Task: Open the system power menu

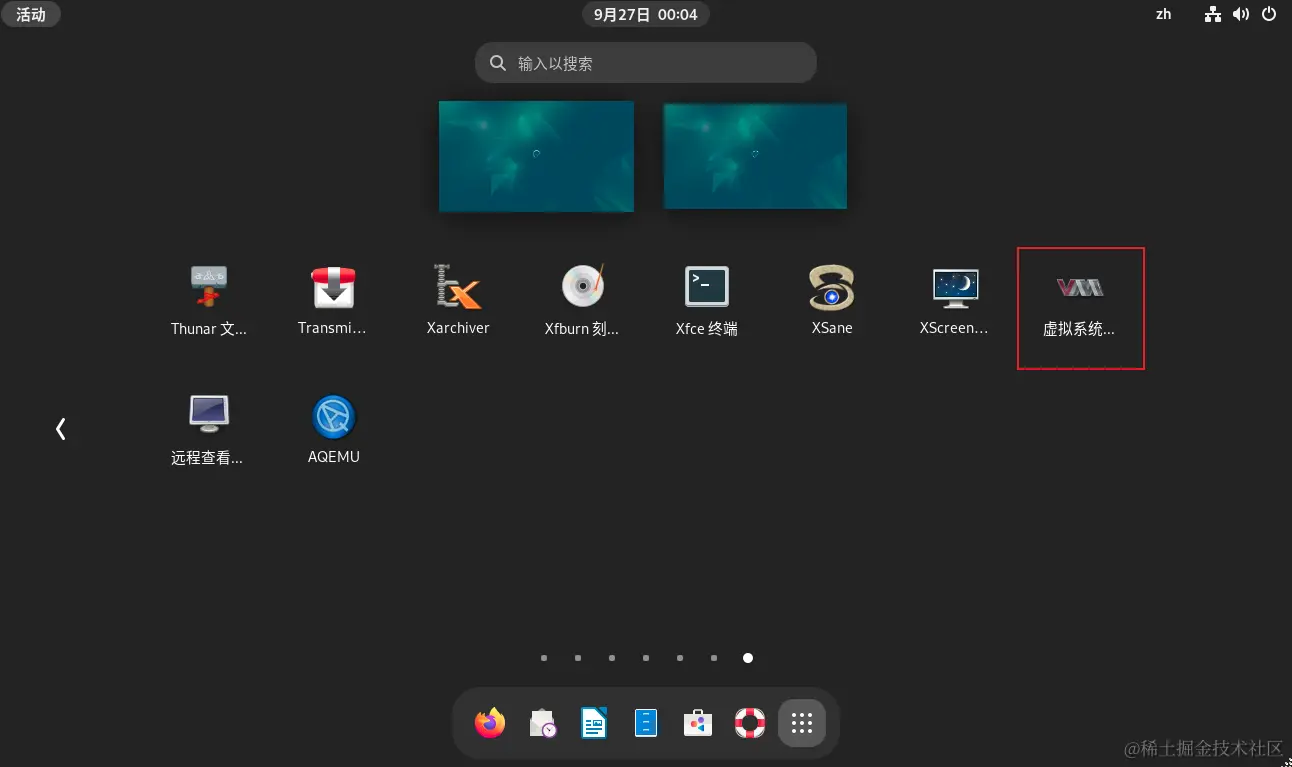Action: point(1269,15)
